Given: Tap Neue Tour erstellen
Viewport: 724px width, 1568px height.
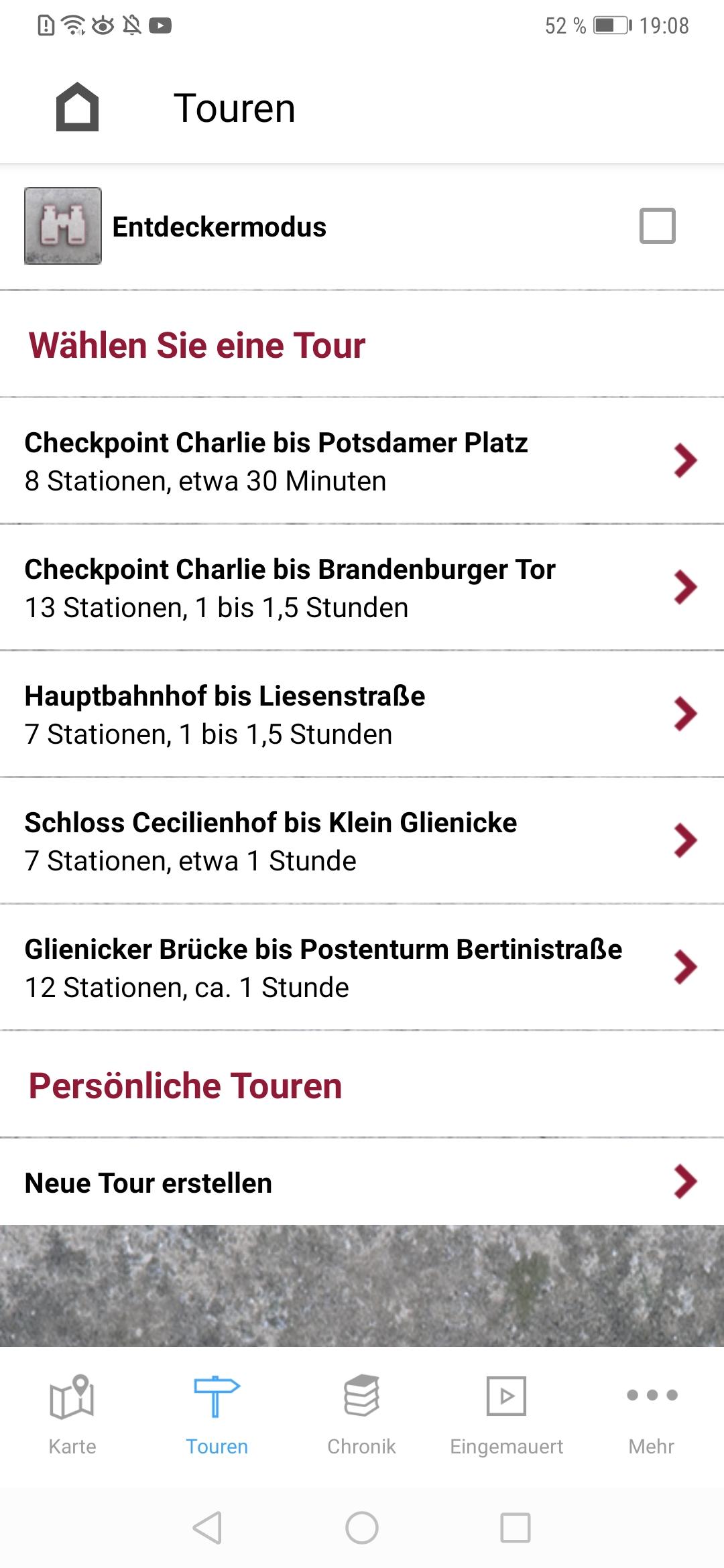Looking at the screenshot, I should [362, 1182].
